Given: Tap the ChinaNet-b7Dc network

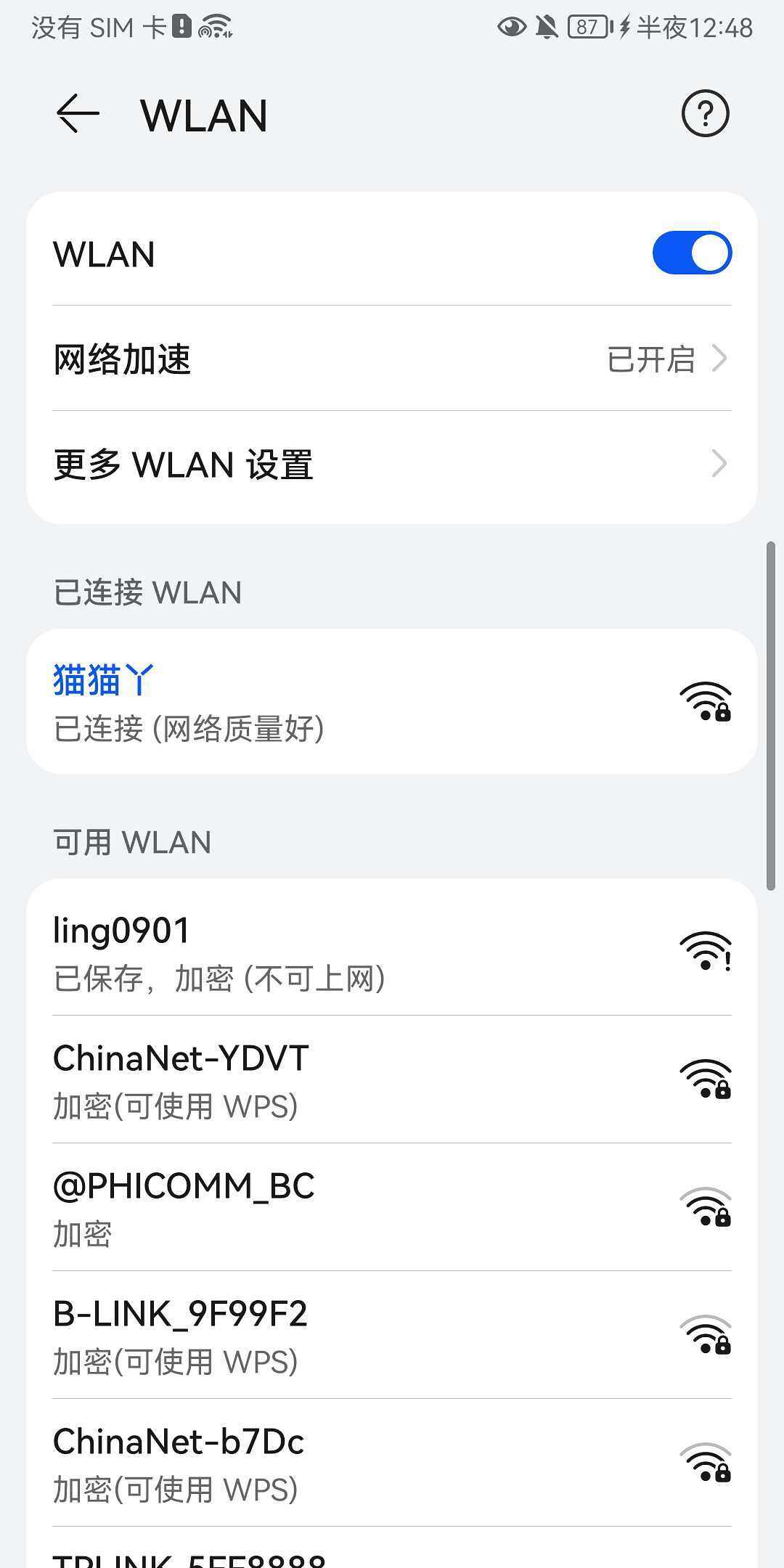Looking at the screenshot, I should 392,1463.
